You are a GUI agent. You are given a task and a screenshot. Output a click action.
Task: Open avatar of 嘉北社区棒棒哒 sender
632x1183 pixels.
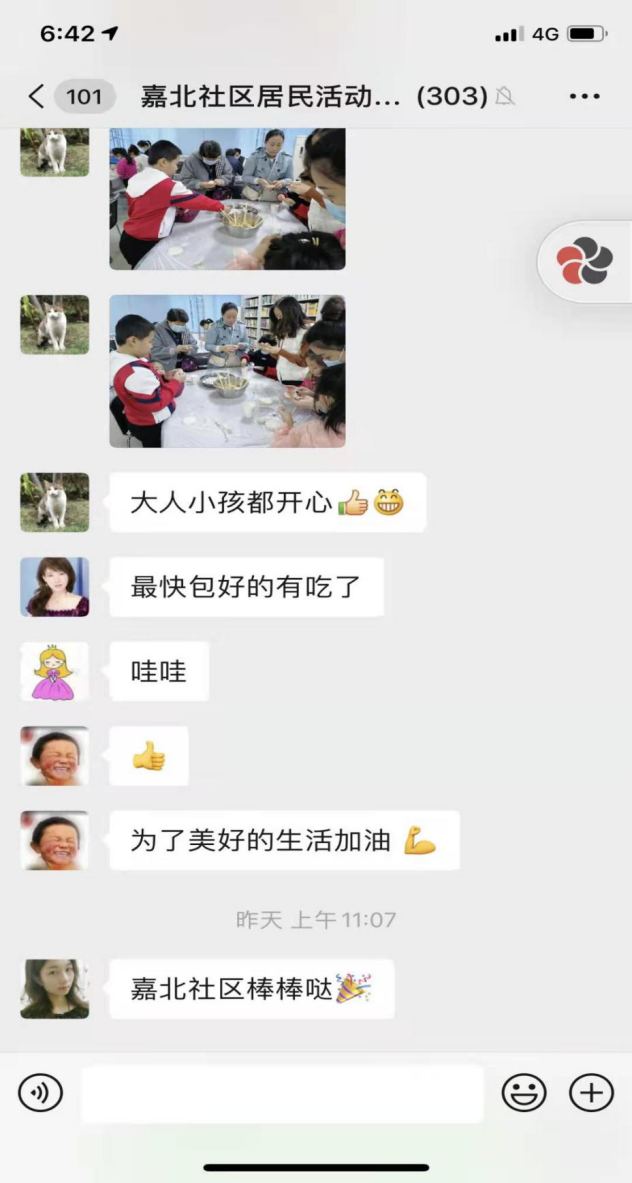pyautogui.click(x=55, y=989)
